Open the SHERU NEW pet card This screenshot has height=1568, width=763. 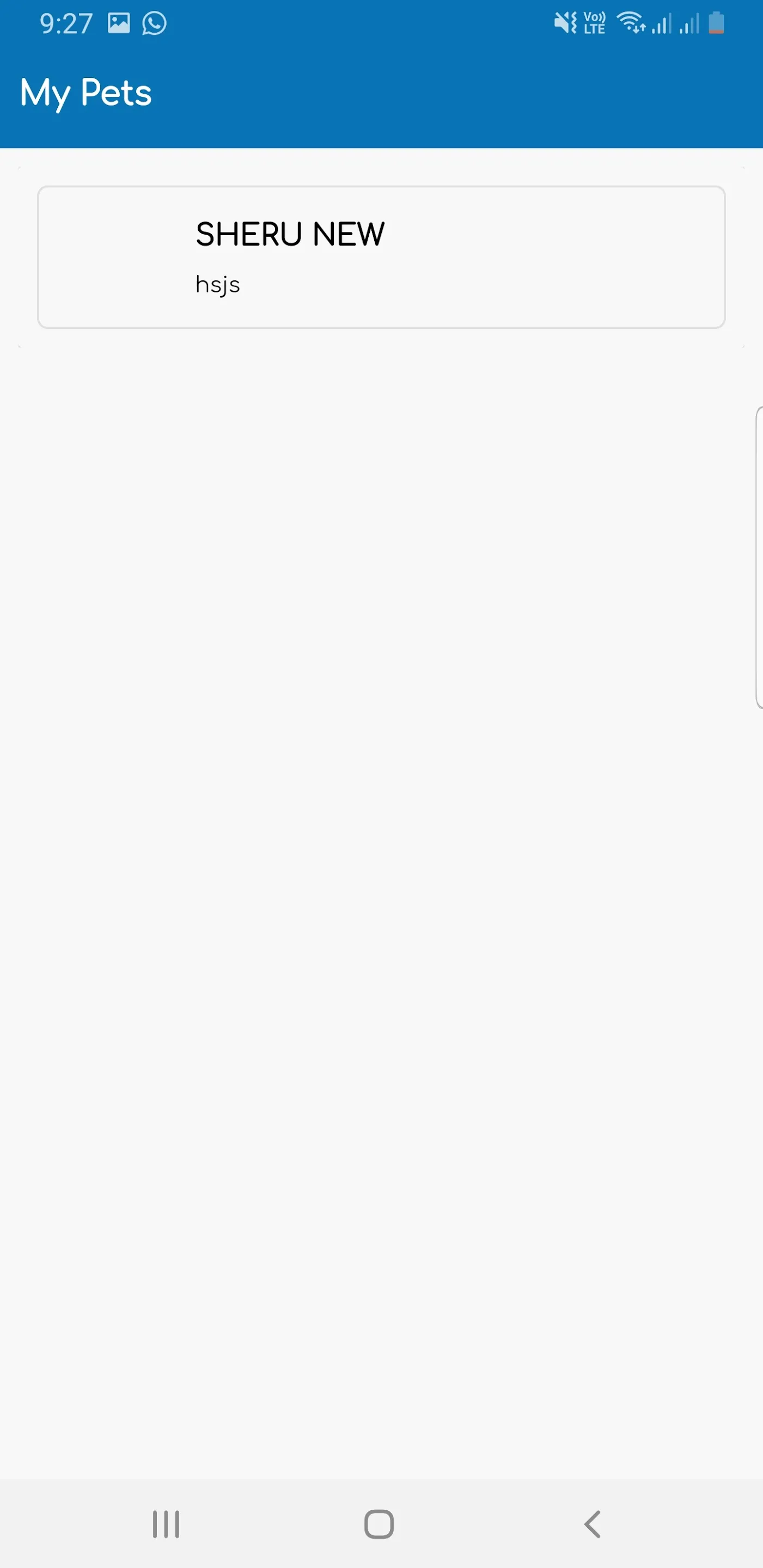tap(381, 257)
